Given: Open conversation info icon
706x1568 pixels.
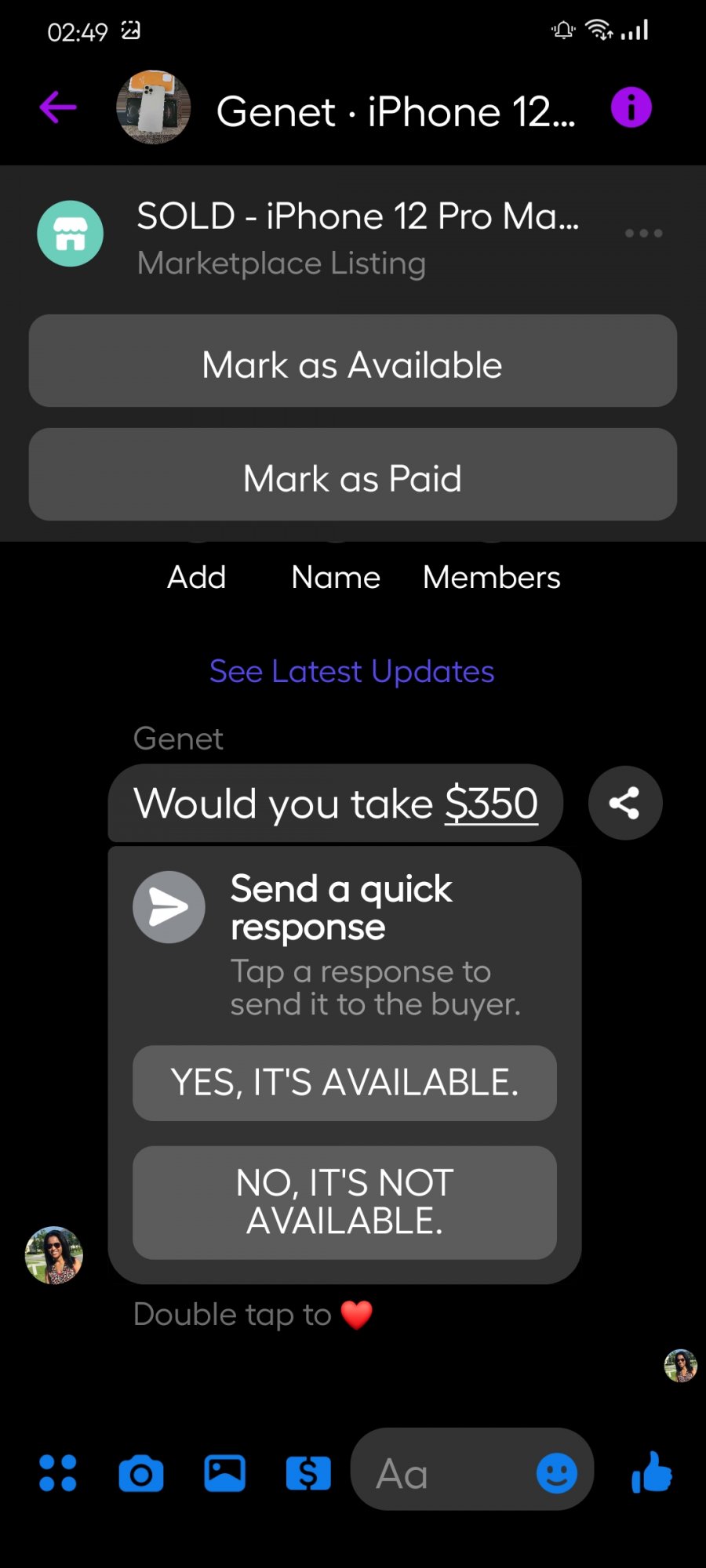Looking at the screenshot, I should [x=631, y=107].
